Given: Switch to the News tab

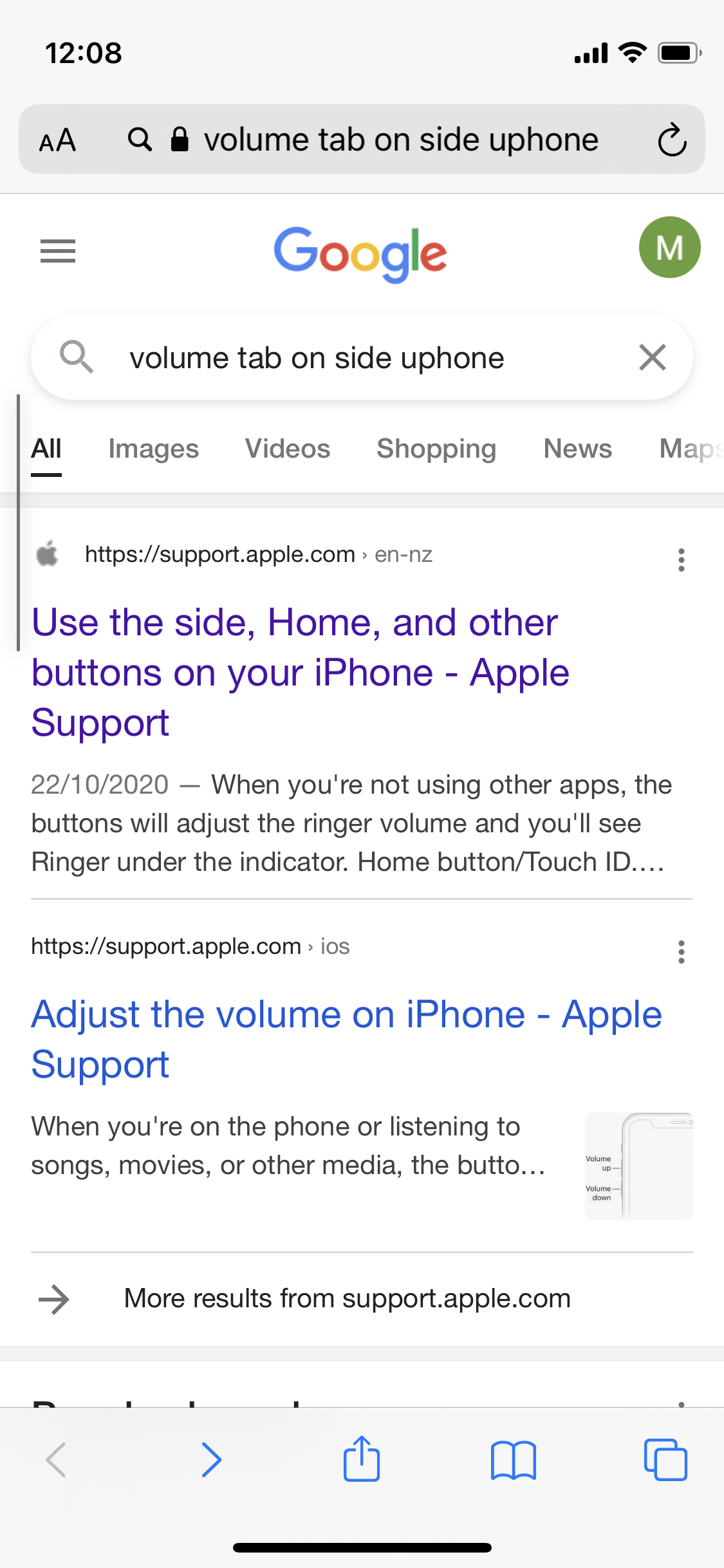Looking at the screenshot, I should click(577, 449).
